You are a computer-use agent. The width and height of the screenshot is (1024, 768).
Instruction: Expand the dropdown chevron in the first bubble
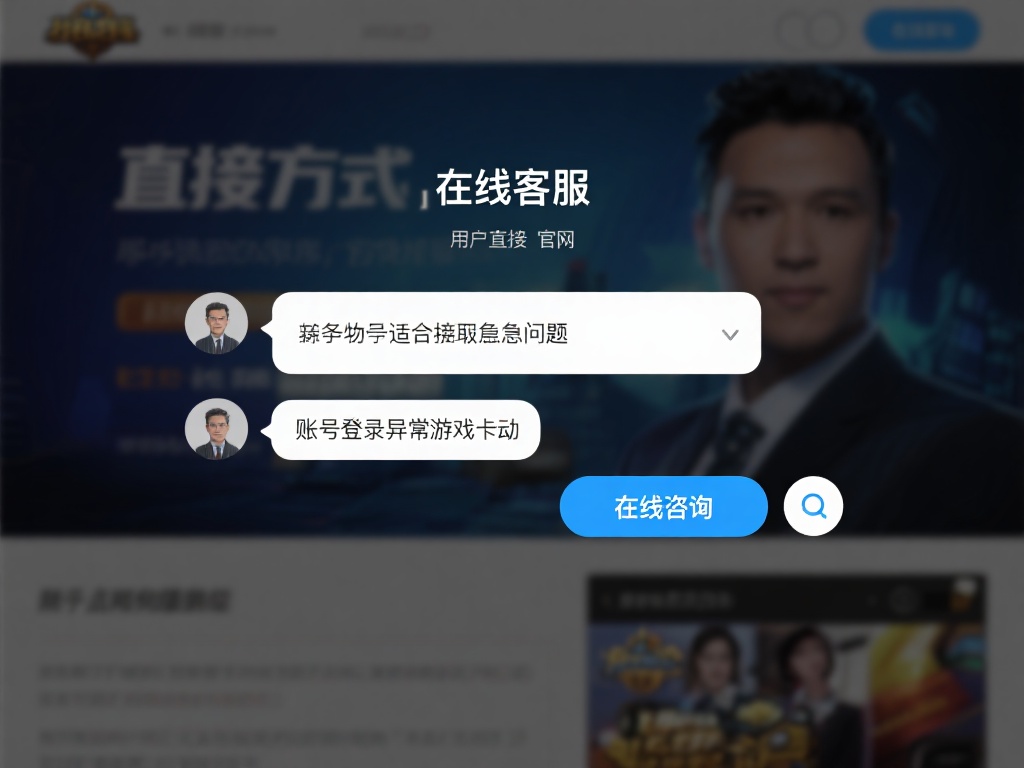(x=730, y=334)
